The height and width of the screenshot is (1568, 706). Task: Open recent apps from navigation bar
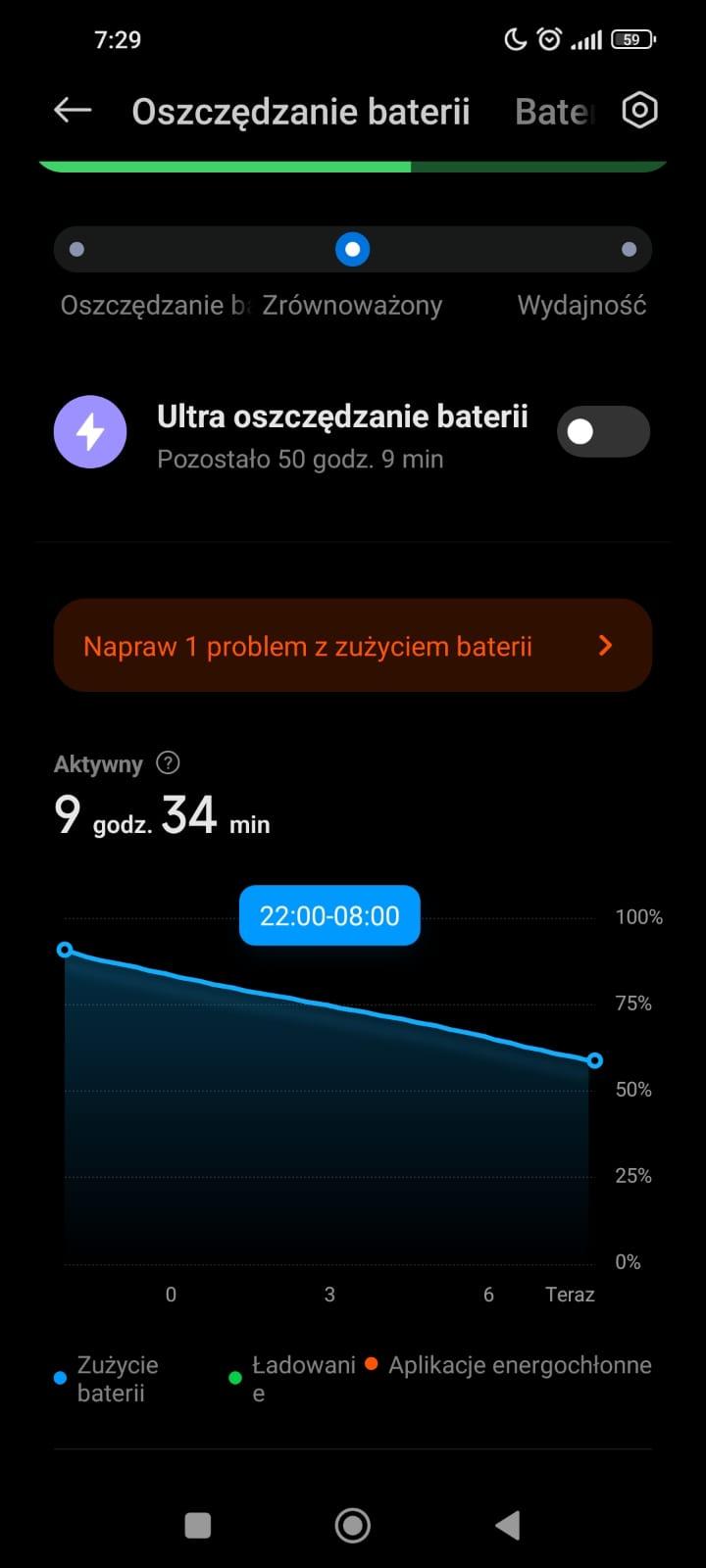pos(198,1525)
